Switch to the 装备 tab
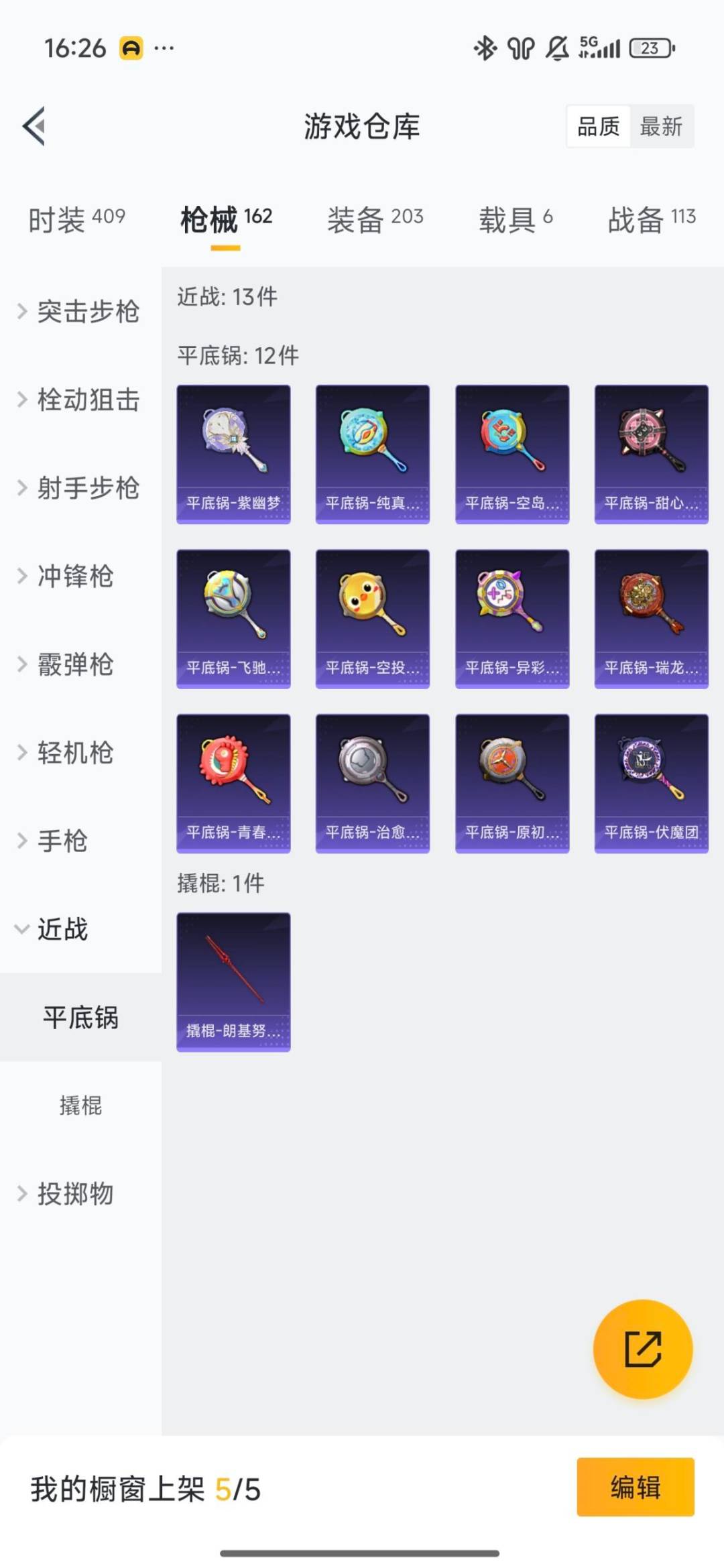Screen dimensions: 724x1568 (374, 219)
